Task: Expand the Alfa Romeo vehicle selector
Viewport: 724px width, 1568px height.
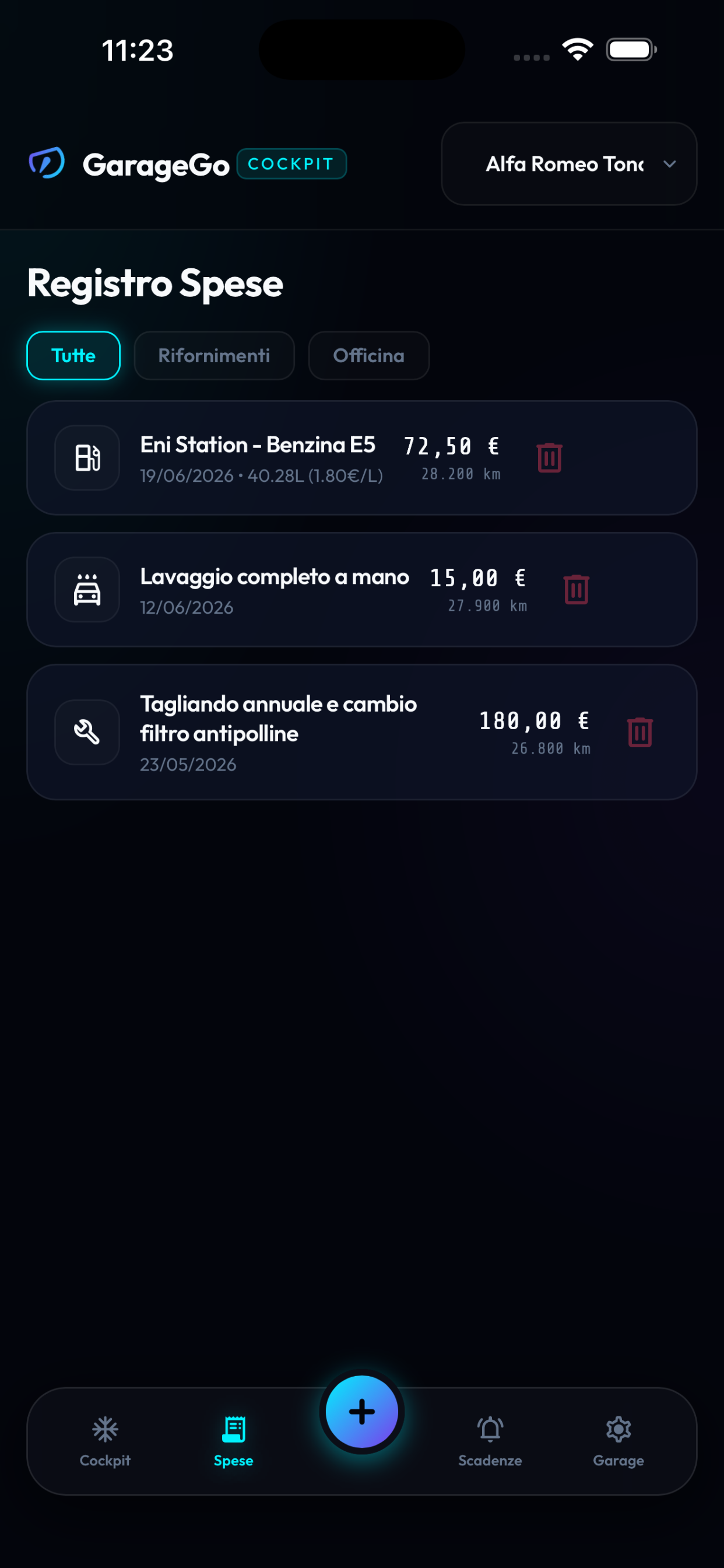Action: (x=568, y=164)
